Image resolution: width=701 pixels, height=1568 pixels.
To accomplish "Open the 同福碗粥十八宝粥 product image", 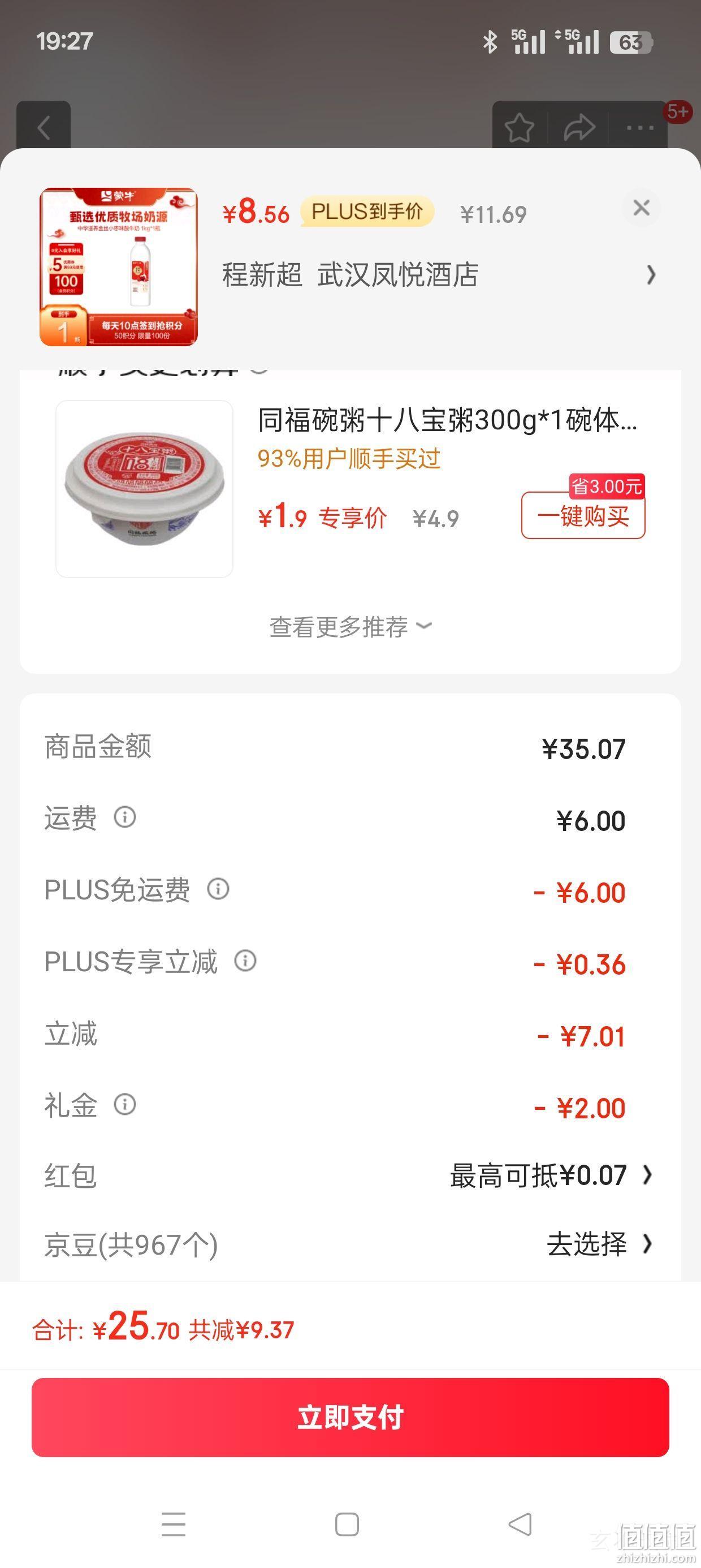I will tap(144, 489).
